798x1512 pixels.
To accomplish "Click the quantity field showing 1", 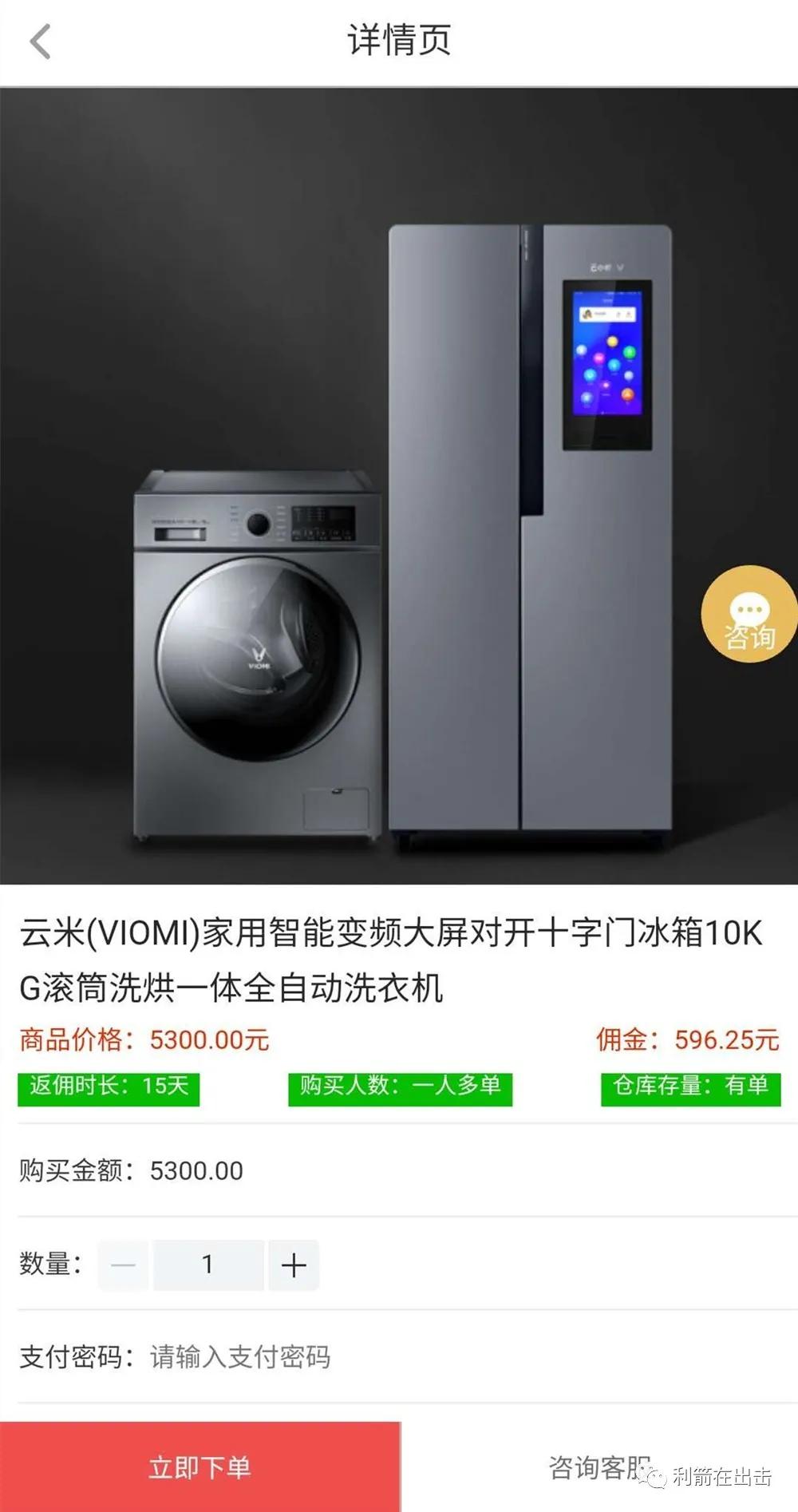I will pyautogui.click(x=208, y=1264).
